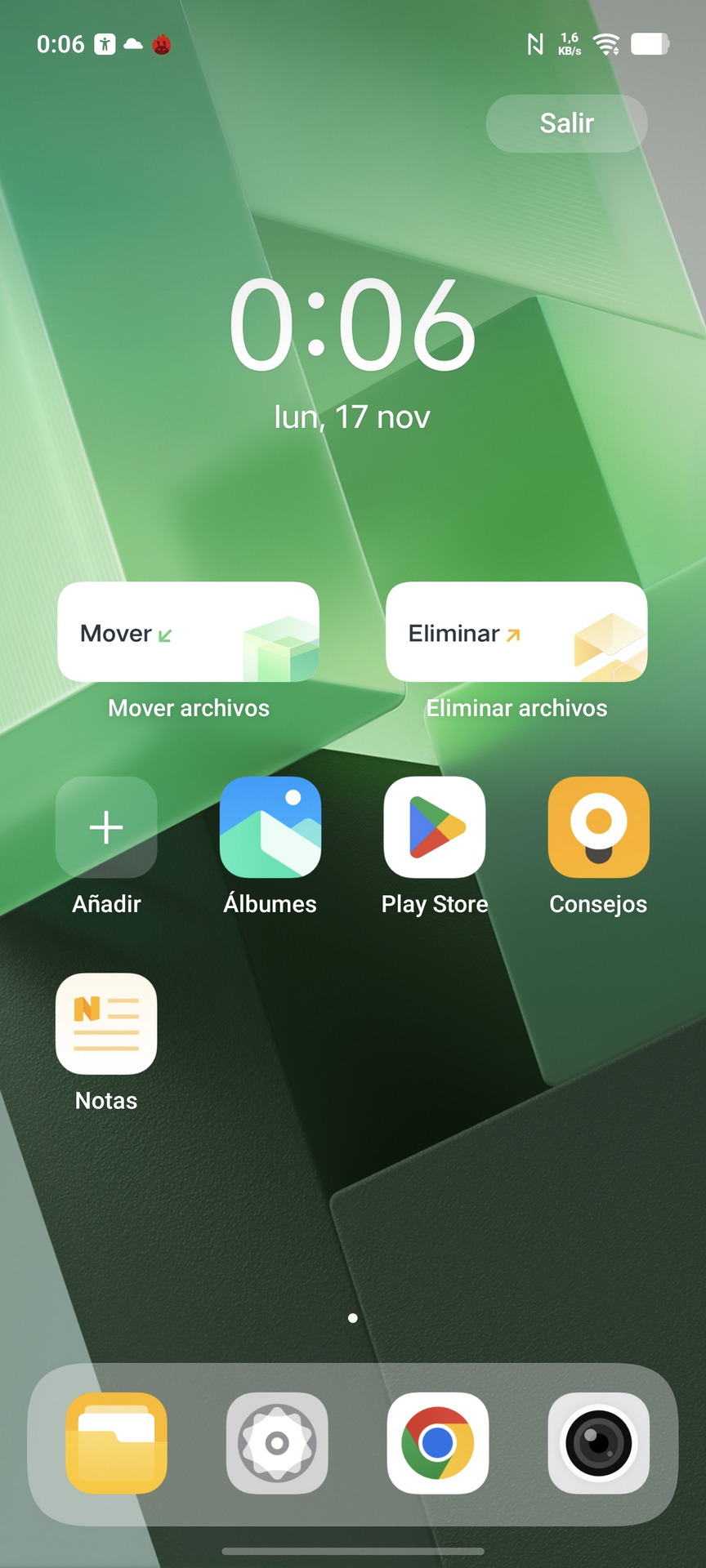
Task: Tap the clock widget showing 0:06
Action: click(352, 325)
